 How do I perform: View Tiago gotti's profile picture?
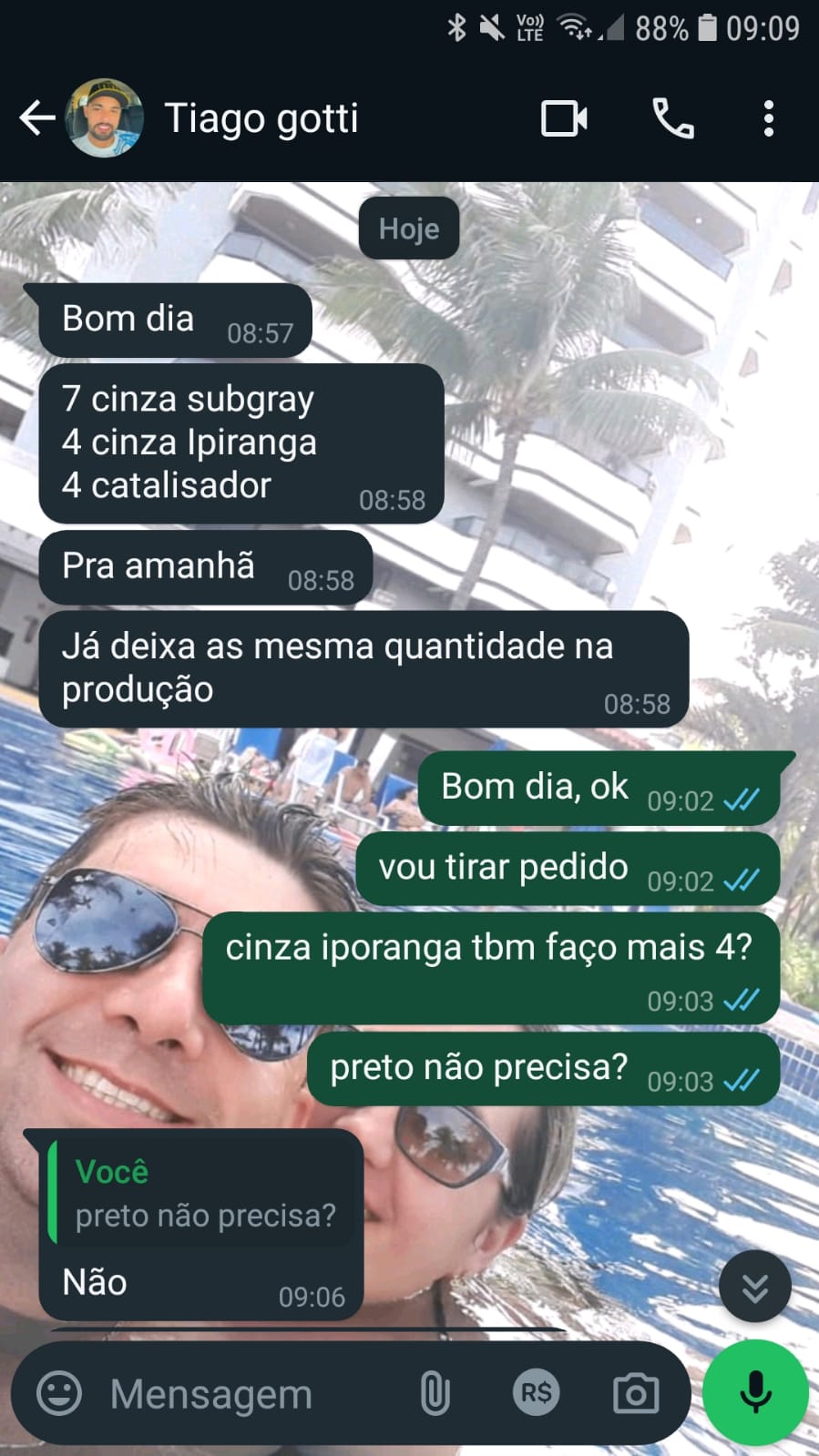[105, 118]
